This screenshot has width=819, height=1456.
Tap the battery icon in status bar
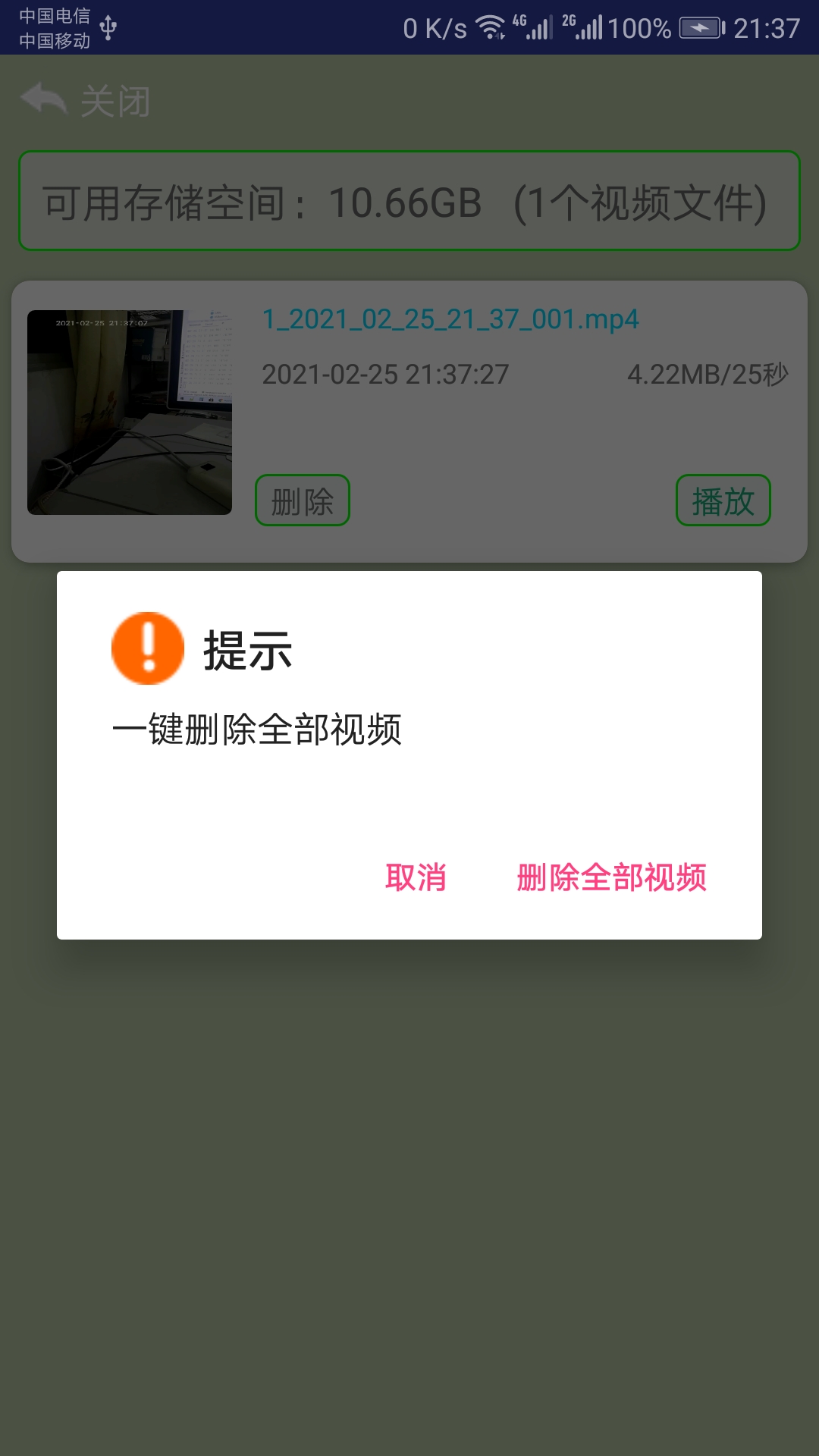[701, 27]
